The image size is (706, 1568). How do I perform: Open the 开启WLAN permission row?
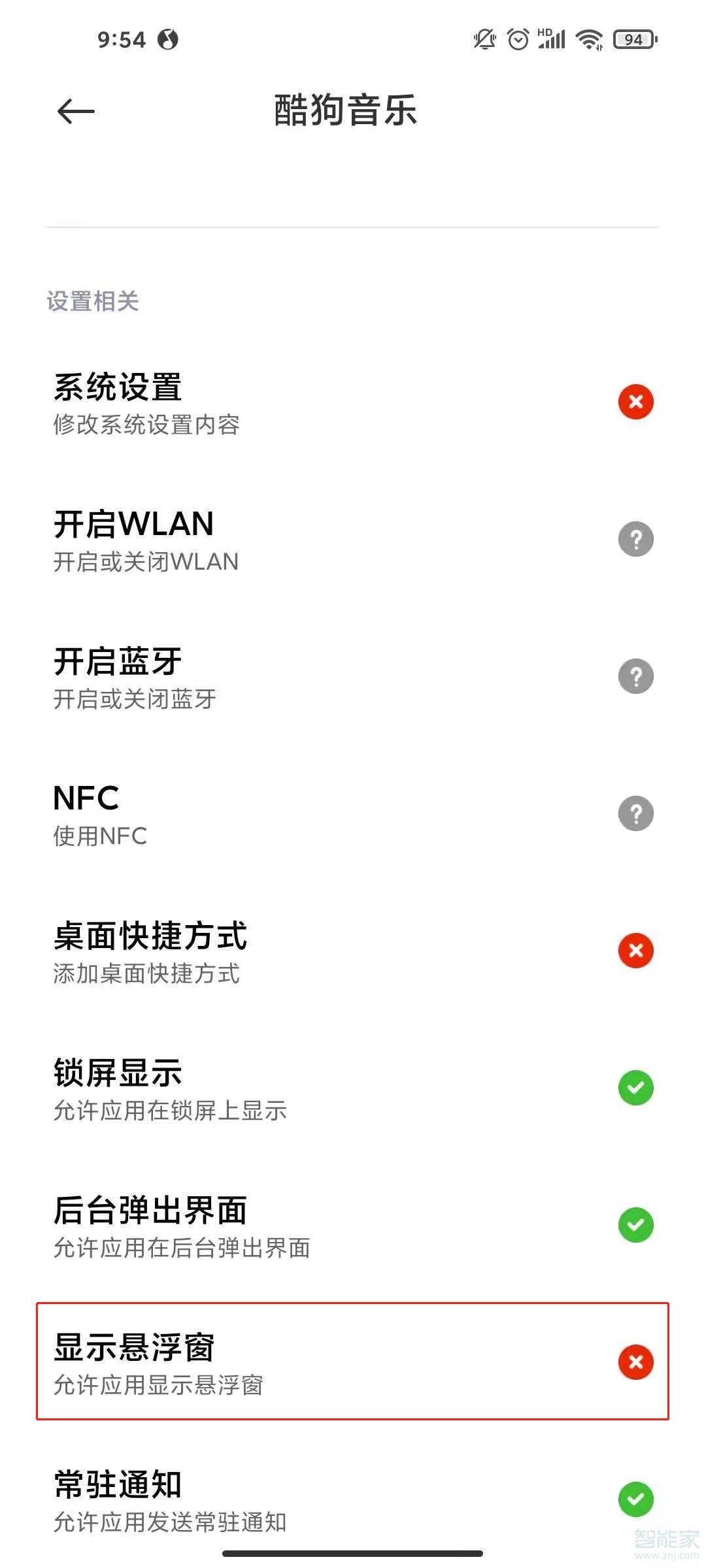(353, 540)
